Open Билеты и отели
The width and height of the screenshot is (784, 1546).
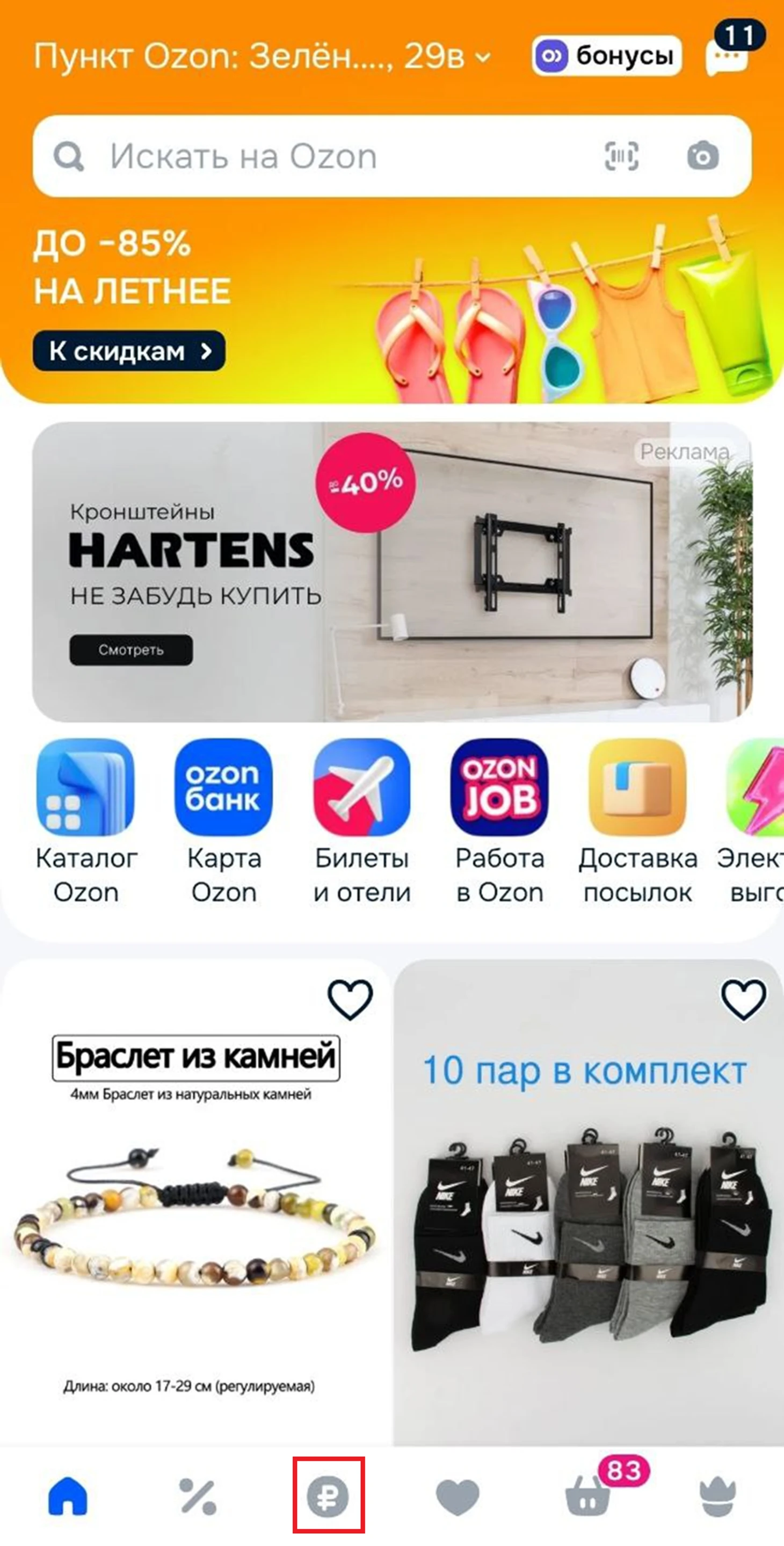point(362,820)
